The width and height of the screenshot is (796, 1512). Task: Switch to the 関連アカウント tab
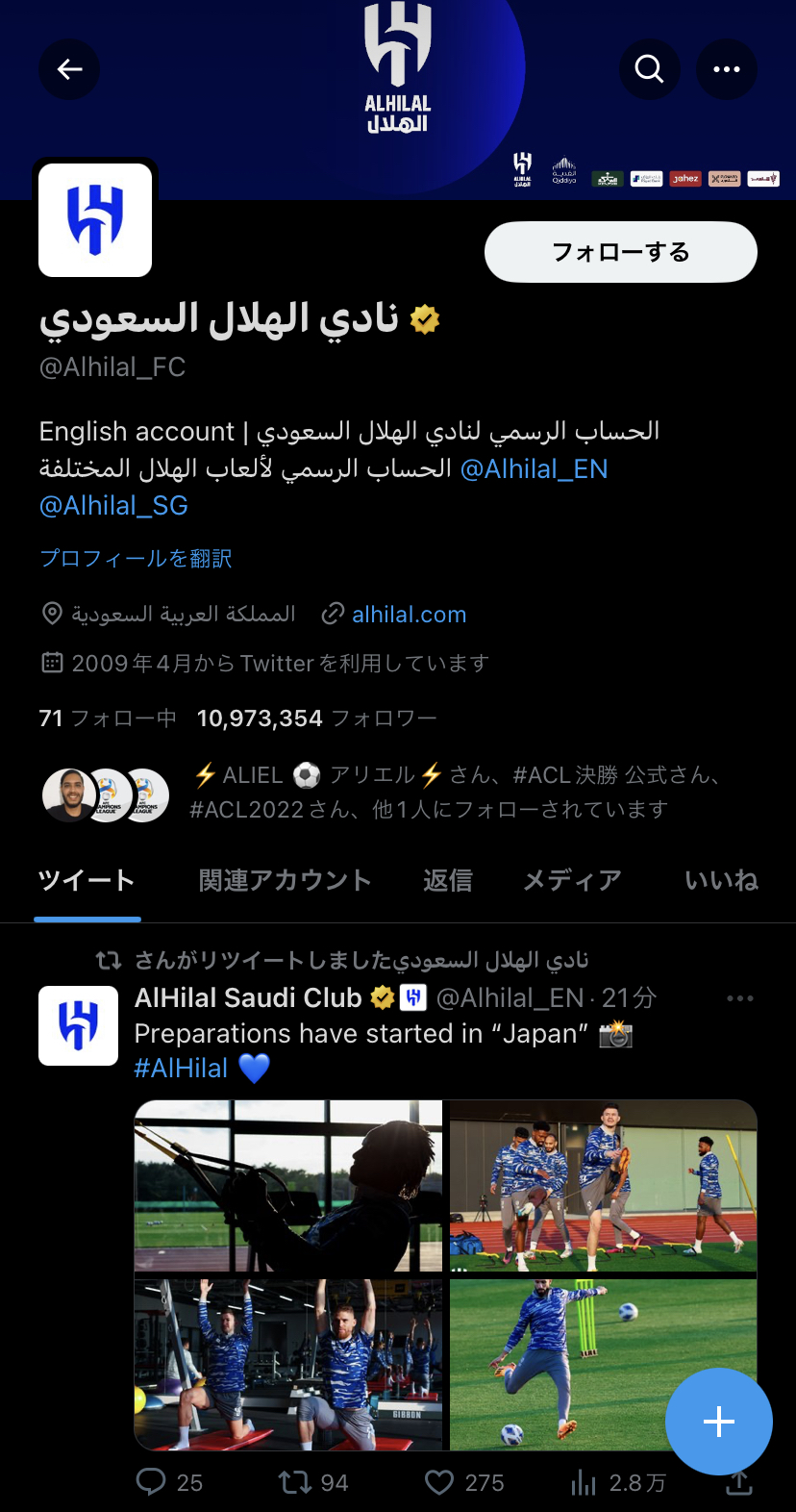tap(285, 880)
